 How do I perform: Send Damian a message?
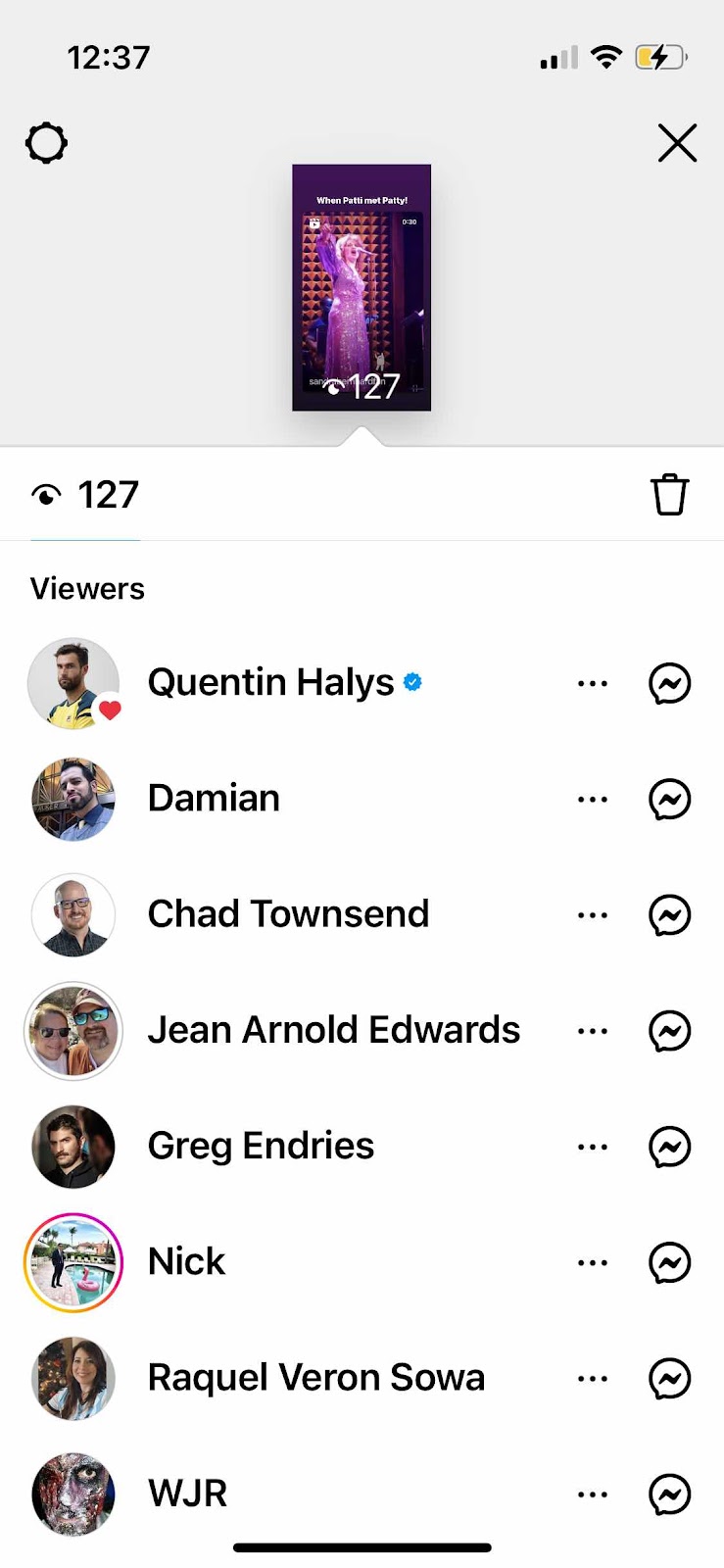coord(670,800)
